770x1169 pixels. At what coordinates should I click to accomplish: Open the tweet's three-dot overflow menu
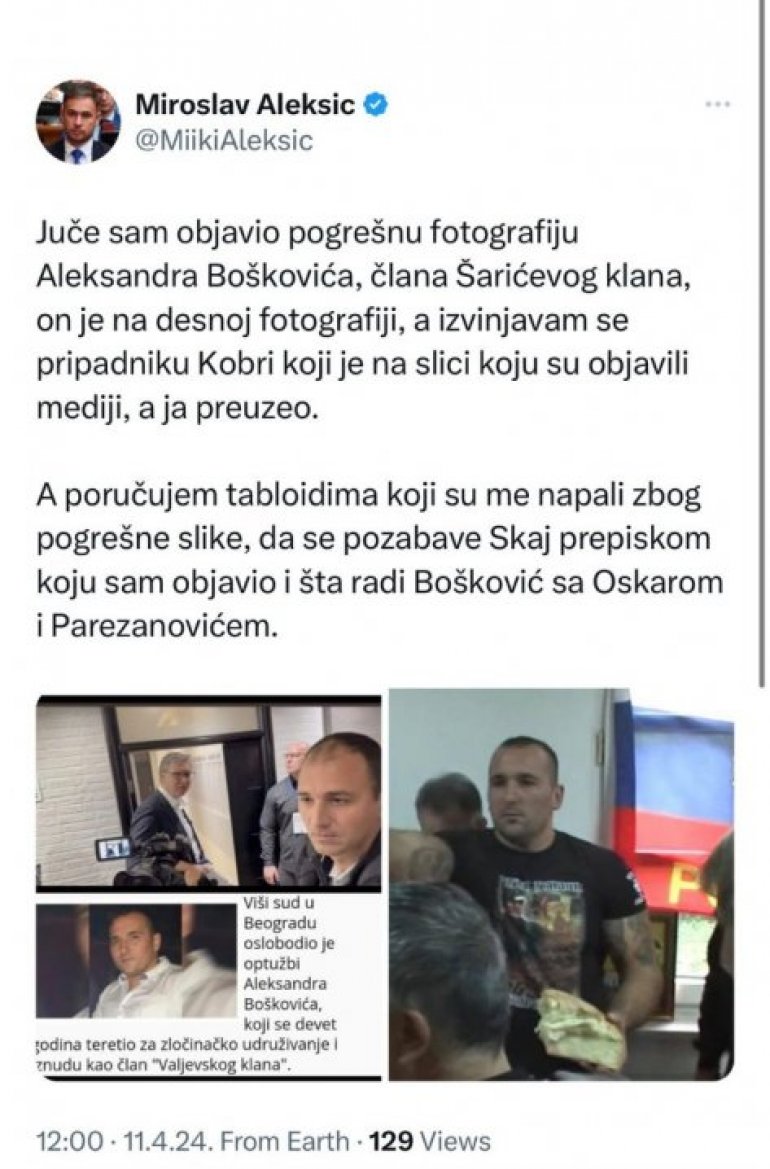click(x=717, y=104)
